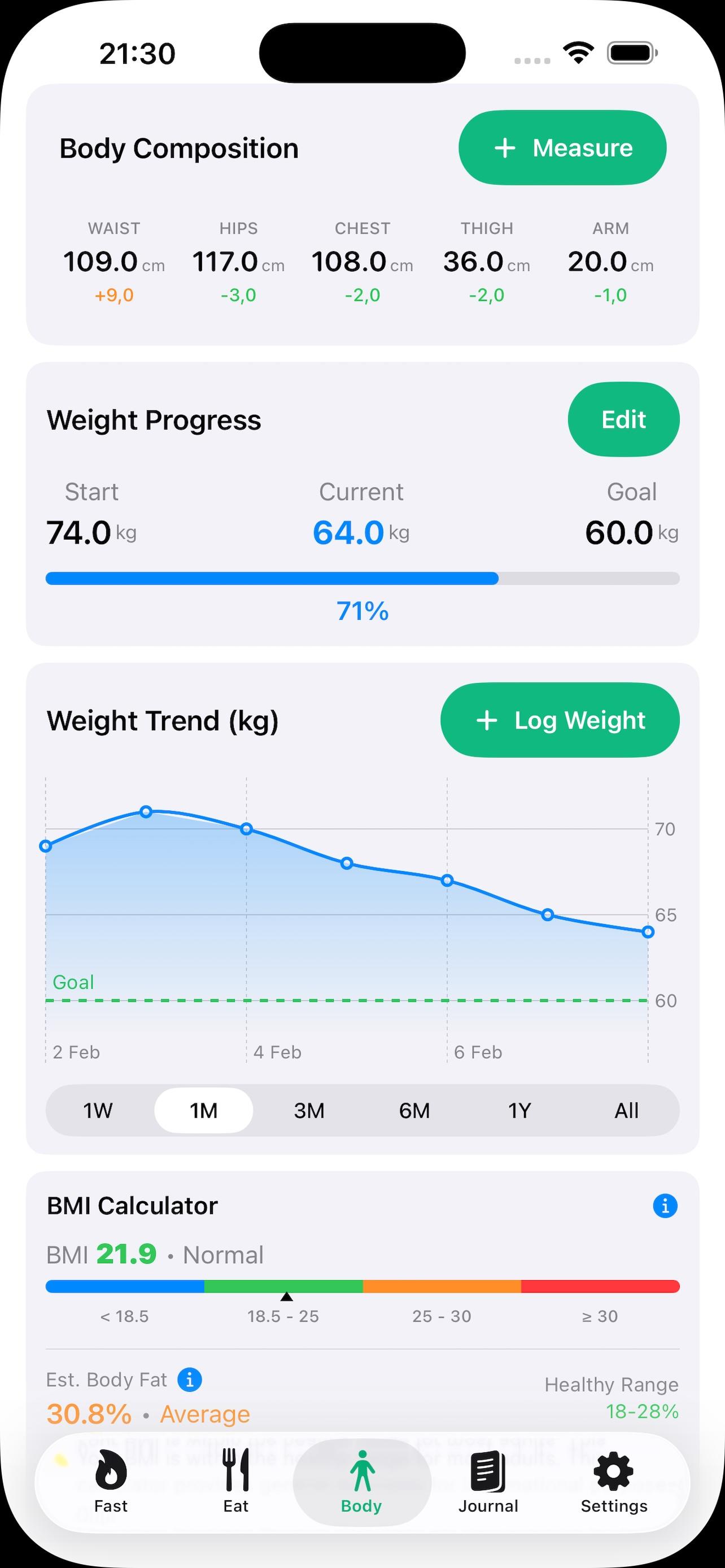Choose the 1Y time period
725x1568 pixels.
click(x=519, y=1110)
